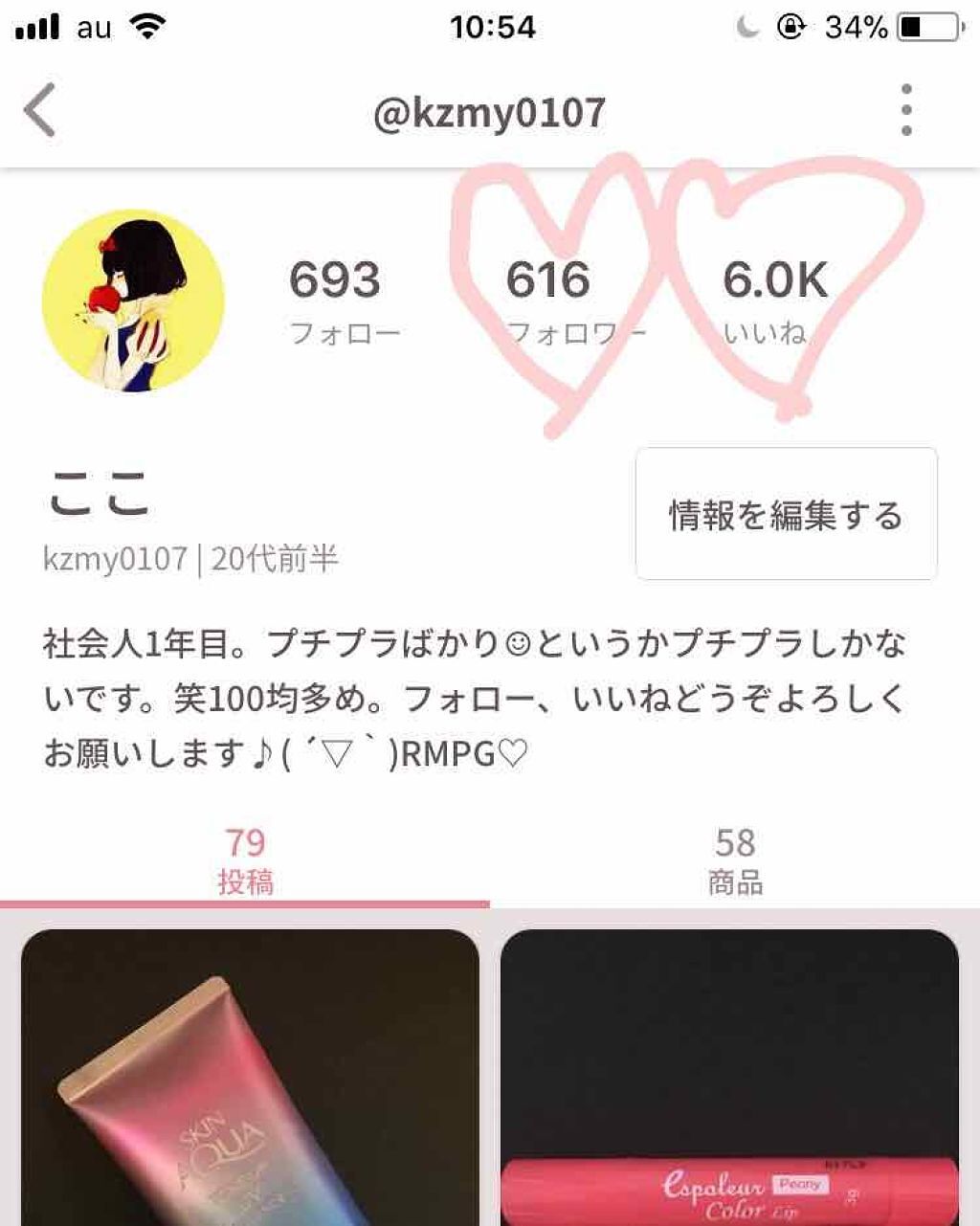
Task: Open the three-dot overflow menu
Action: [906, 110]
